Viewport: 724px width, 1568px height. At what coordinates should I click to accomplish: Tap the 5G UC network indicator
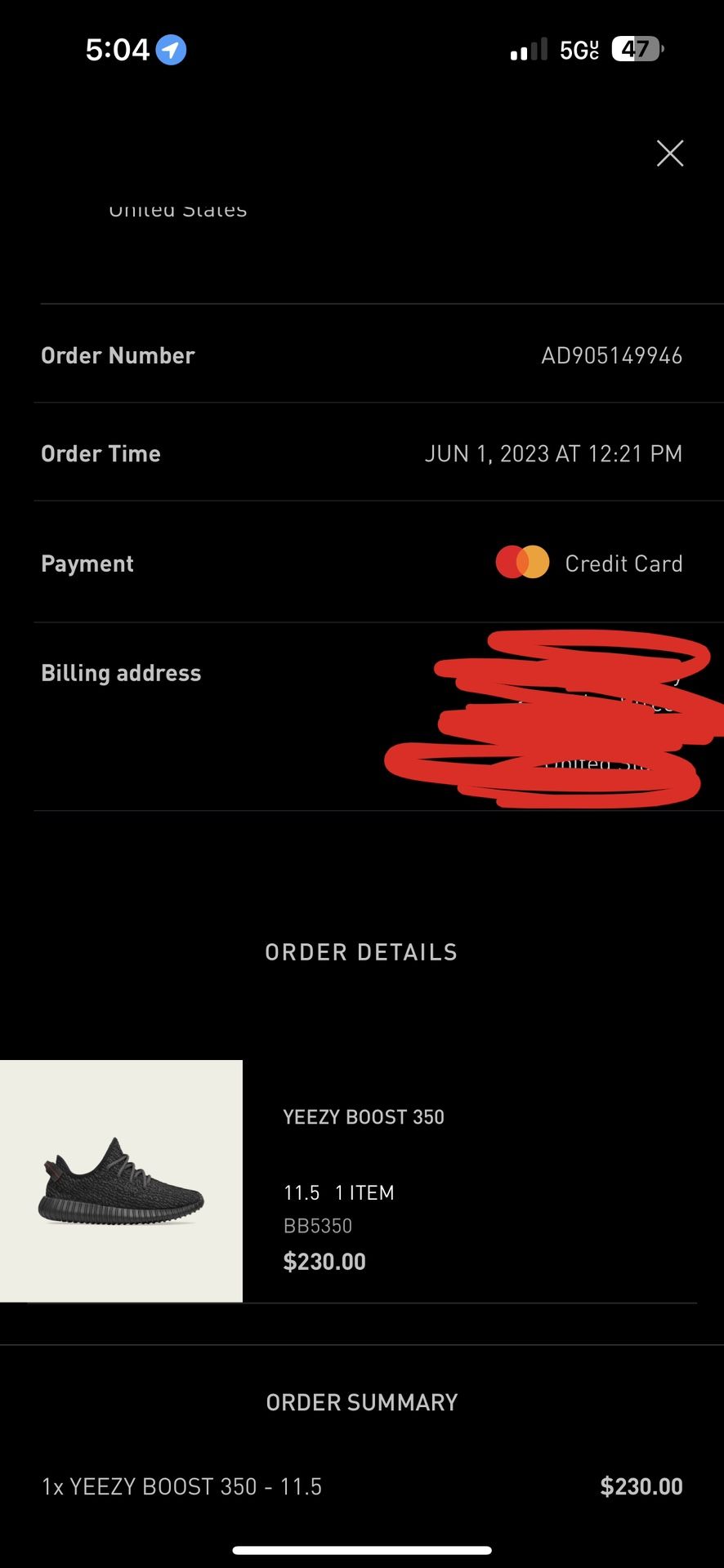pos(578,49)
